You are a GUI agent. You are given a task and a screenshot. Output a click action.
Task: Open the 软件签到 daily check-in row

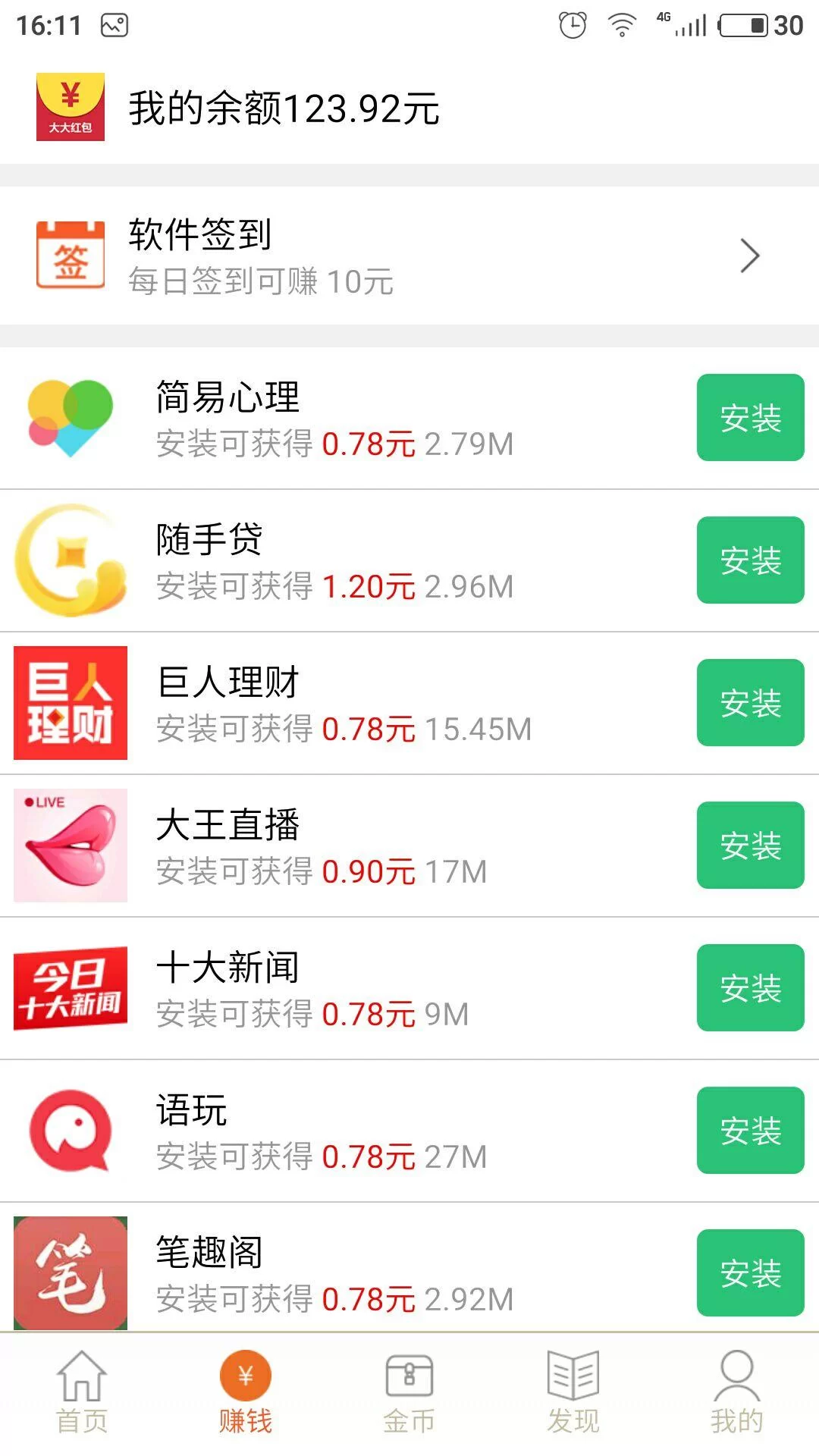[x=409, y=256]
